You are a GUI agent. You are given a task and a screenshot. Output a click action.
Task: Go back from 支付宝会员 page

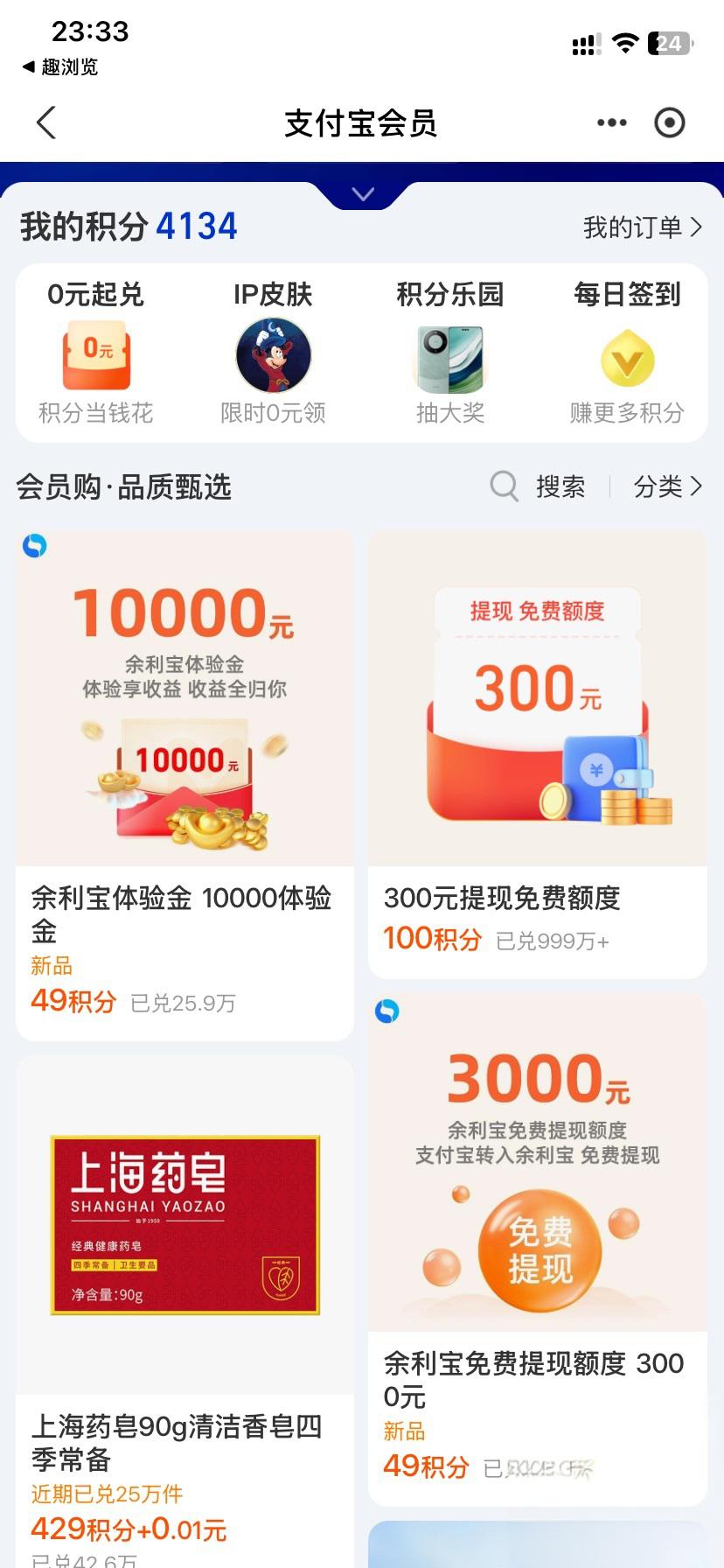(46, 123)
